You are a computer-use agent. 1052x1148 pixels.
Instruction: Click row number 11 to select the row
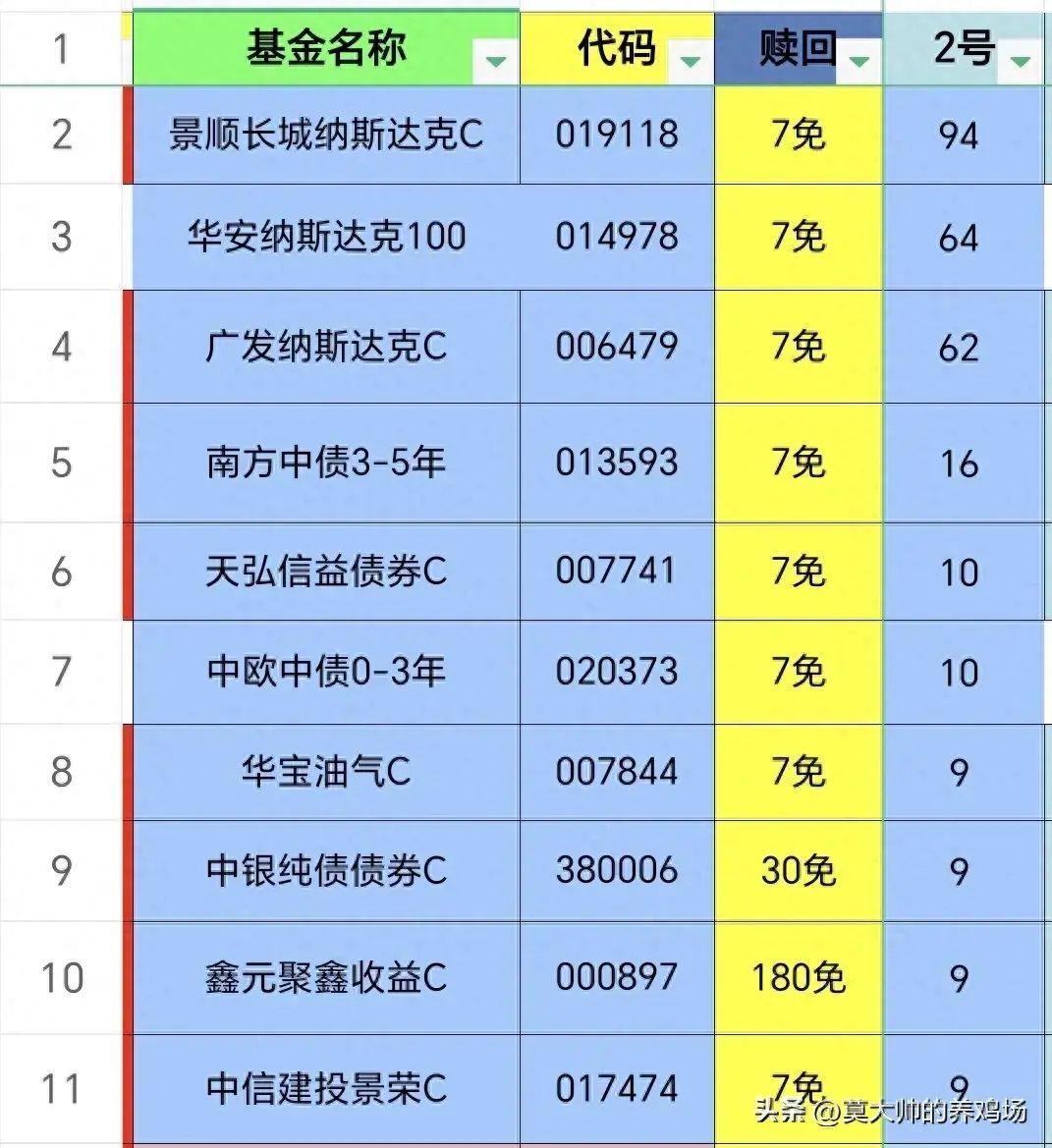(59, 1088)
